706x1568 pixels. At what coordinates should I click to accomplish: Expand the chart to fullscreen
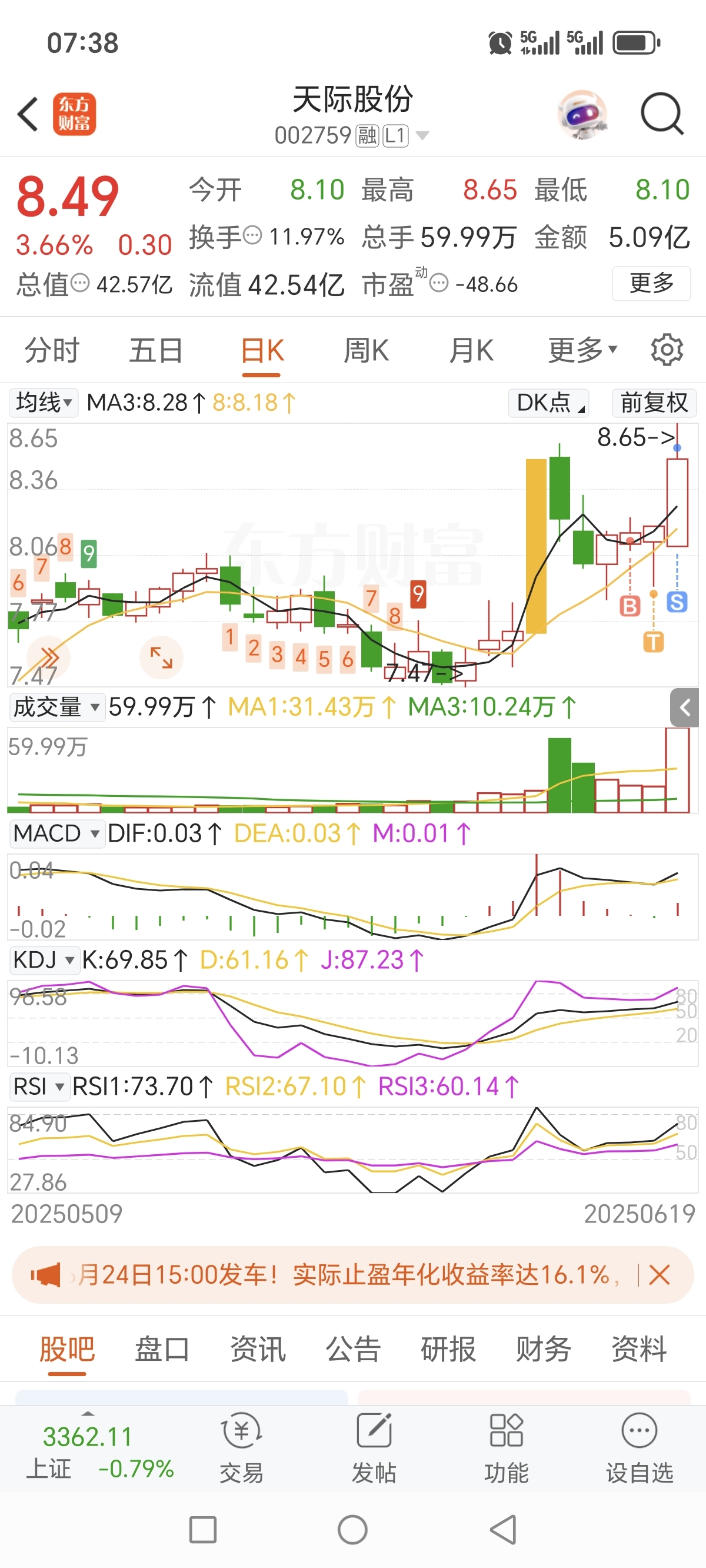161,658
